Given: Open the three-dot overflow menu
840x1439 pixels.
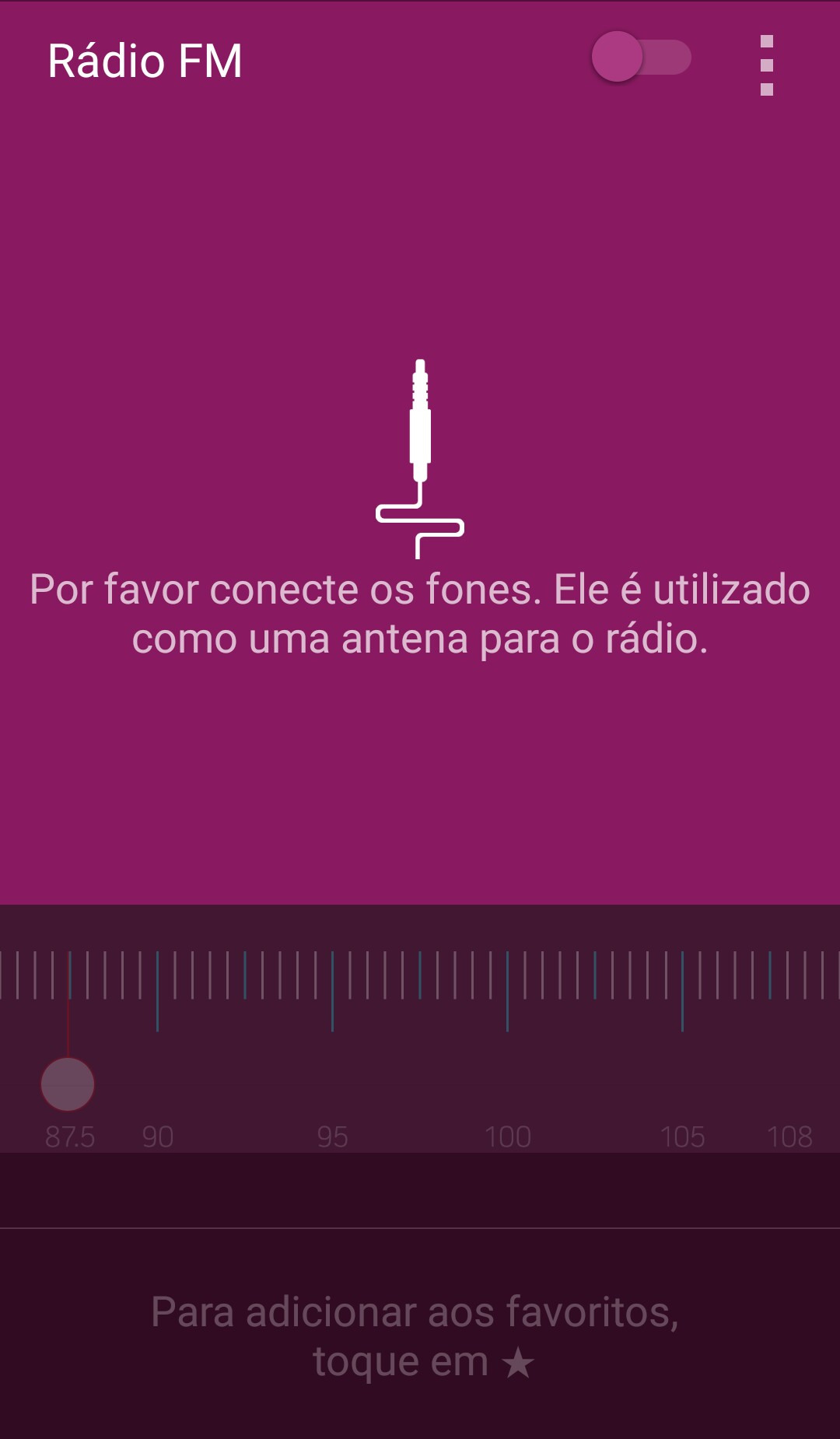Looking at the screenshot, I should [x=767, y=65].
